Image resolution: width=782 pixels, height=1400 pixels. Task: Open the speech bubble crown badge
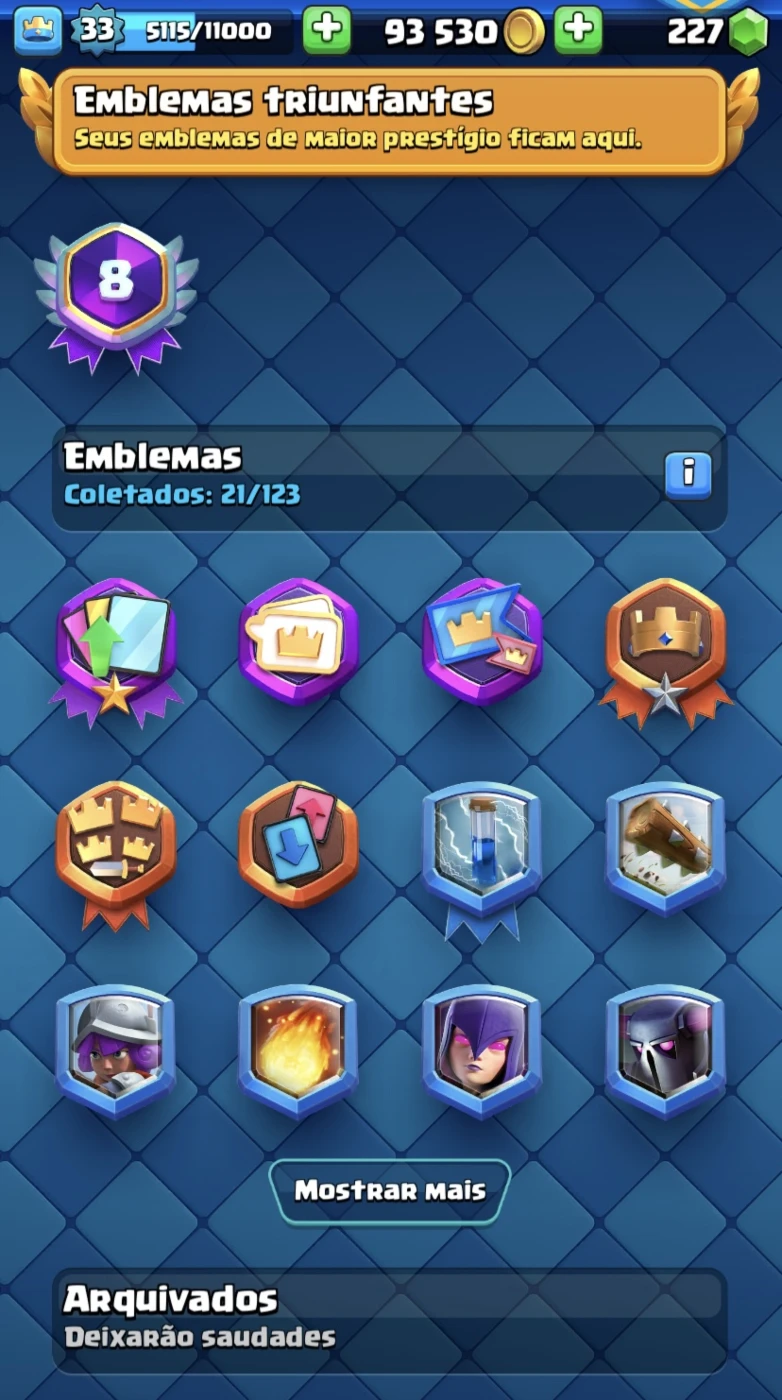(299, 641)
